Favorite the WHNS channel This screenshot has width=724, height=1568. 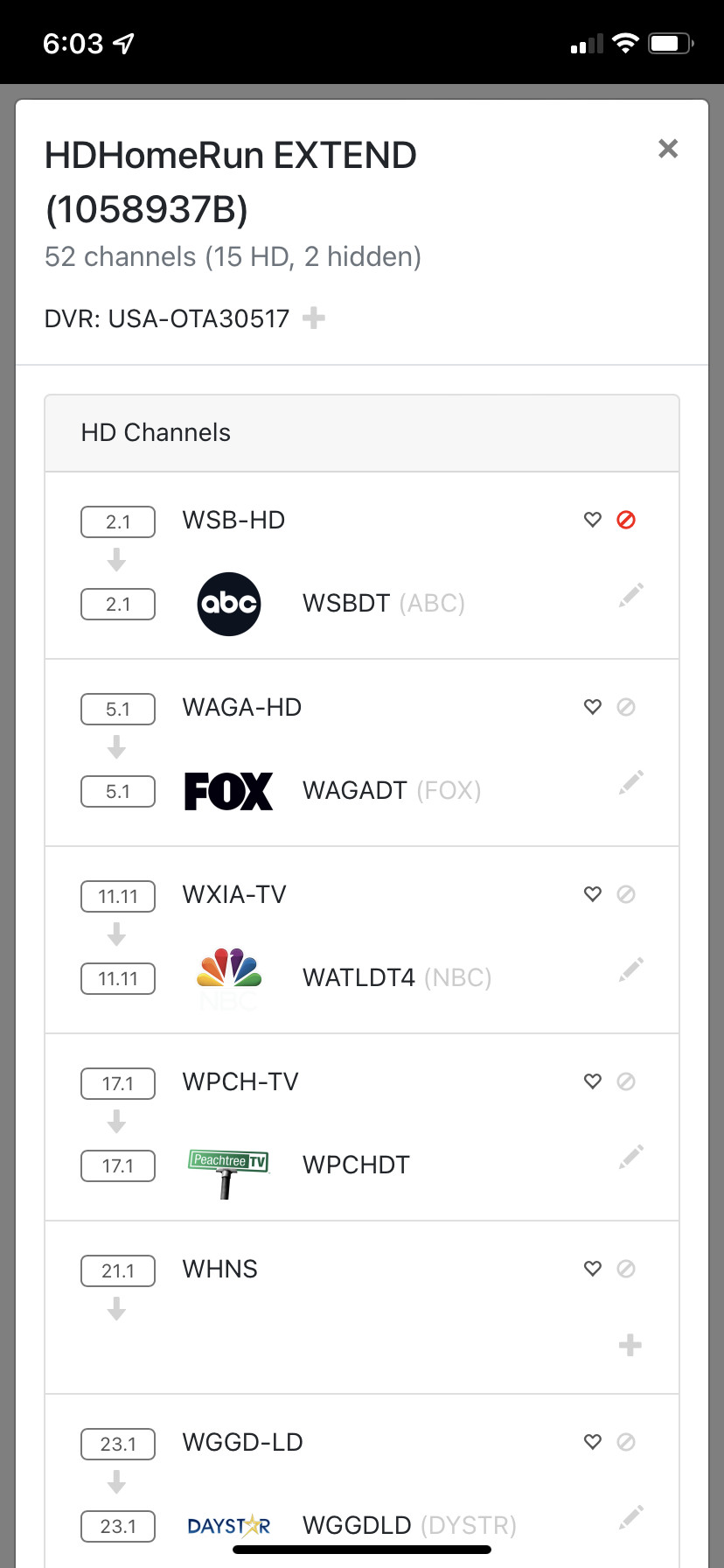[593, 1269]
